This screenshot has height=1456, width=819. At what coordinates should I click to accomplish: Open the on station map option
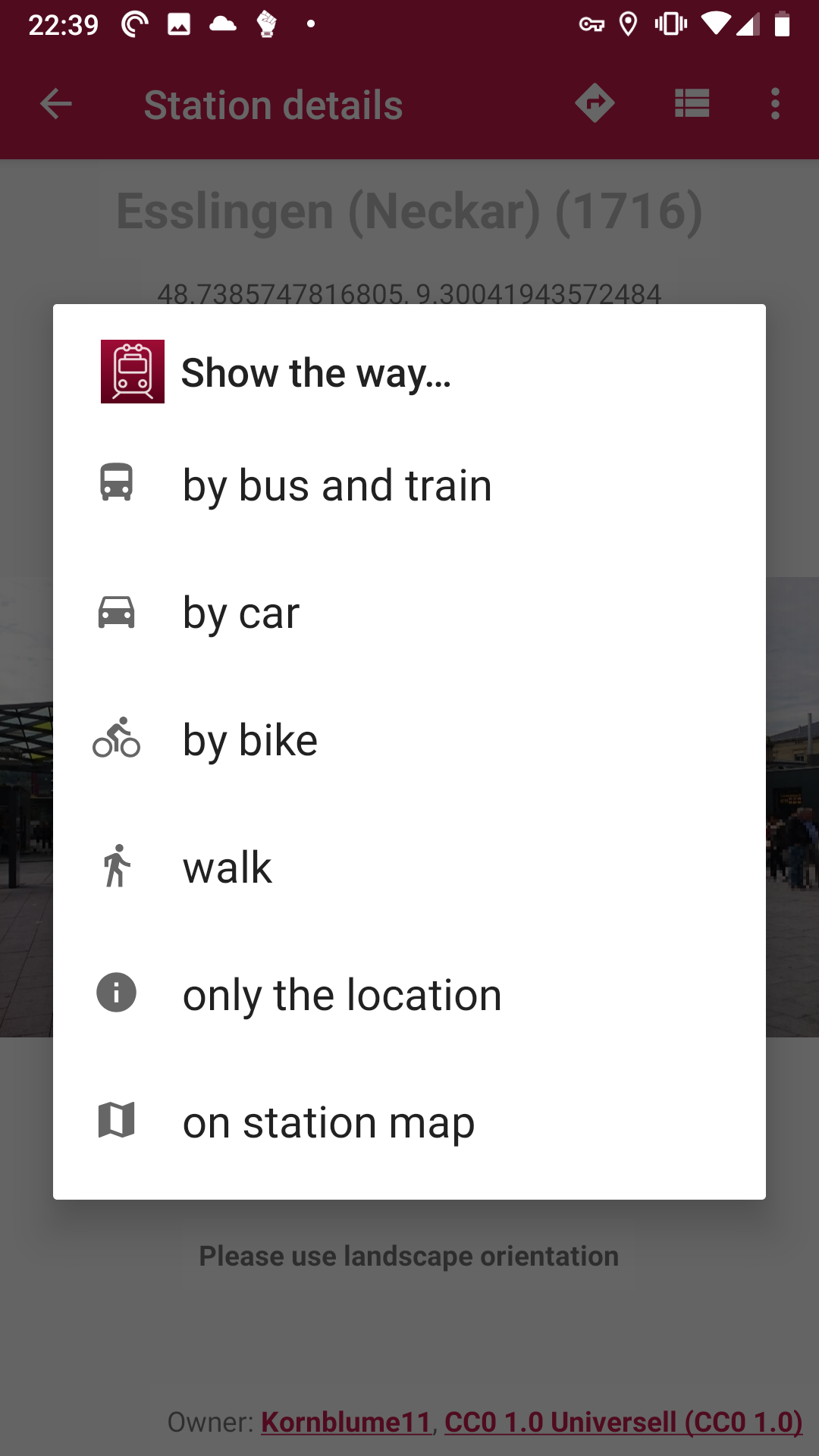point(328,1122)
